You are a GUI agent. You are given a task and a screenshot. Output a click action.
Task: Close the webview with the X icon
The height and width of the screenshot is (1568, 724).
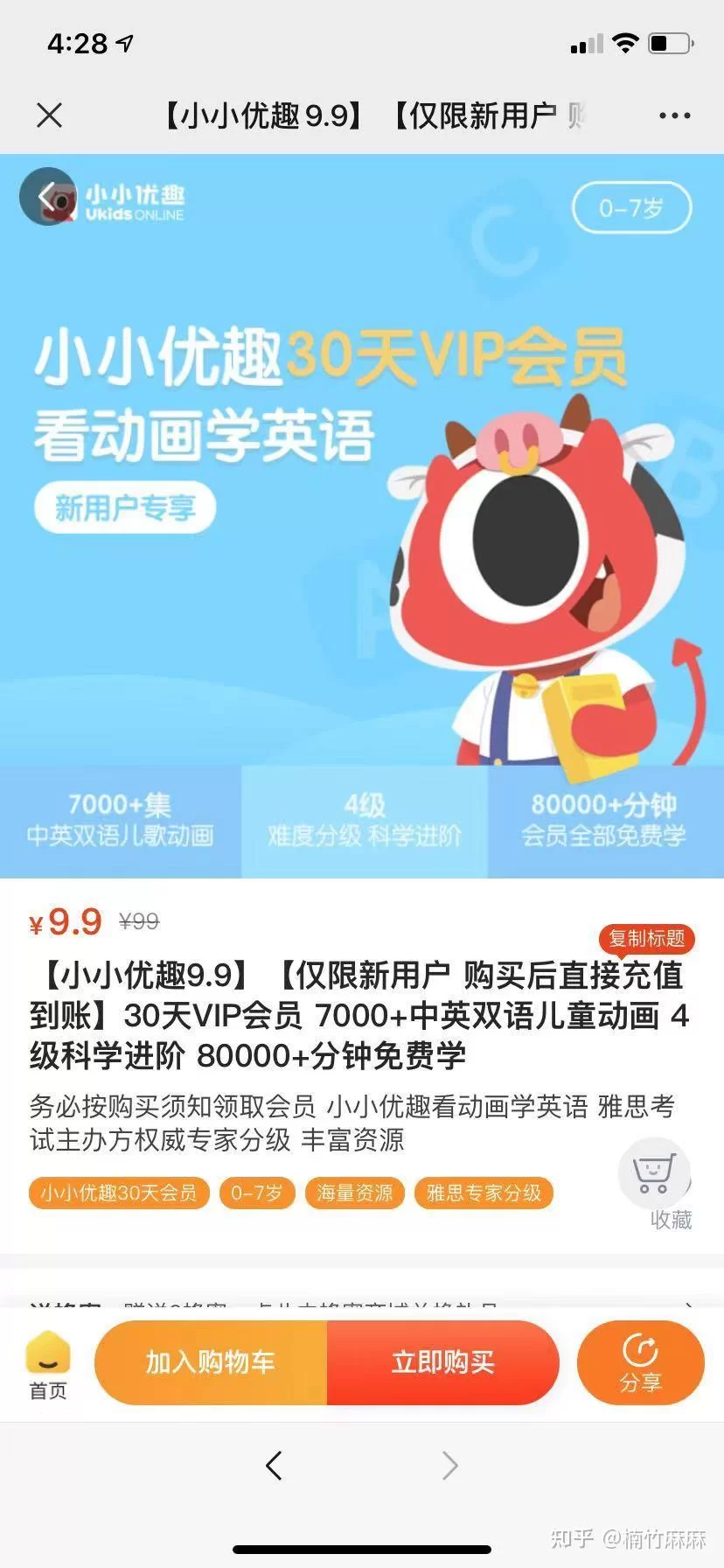click(x=50, y=115)
